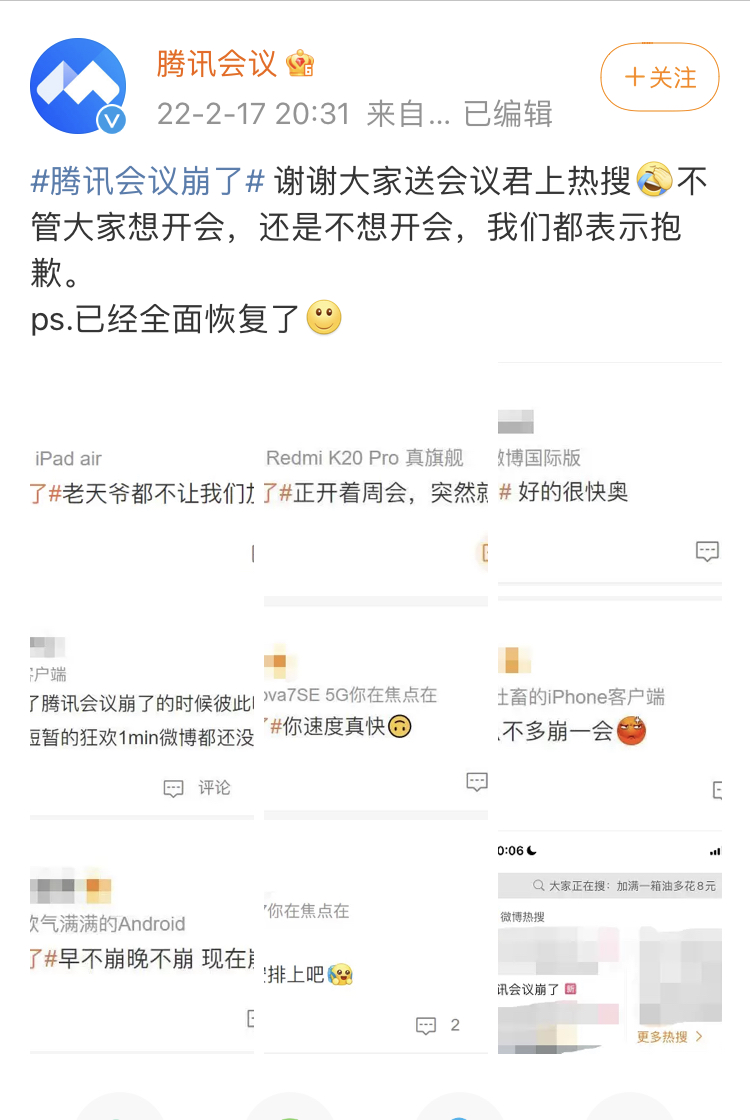Open the 腾讯会议 profile avatar
Screen dimensions: 750x1120
78,87
